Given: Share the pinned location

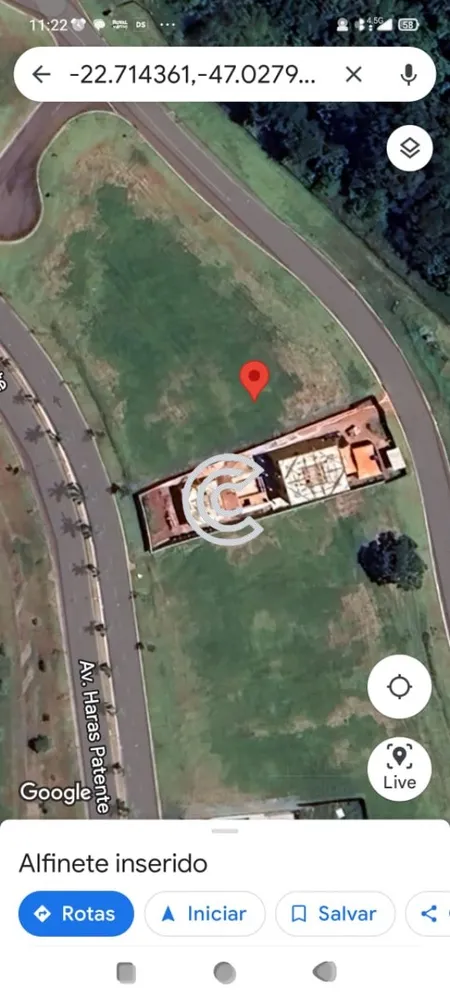Looking at the screenshot, I should 428,913.
